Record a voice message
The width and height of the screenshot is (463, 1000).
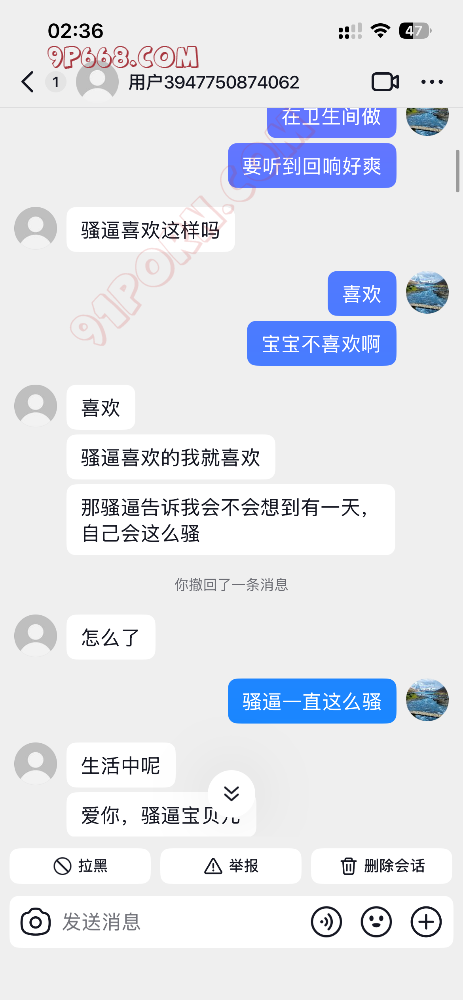click(x=327, y=922)
